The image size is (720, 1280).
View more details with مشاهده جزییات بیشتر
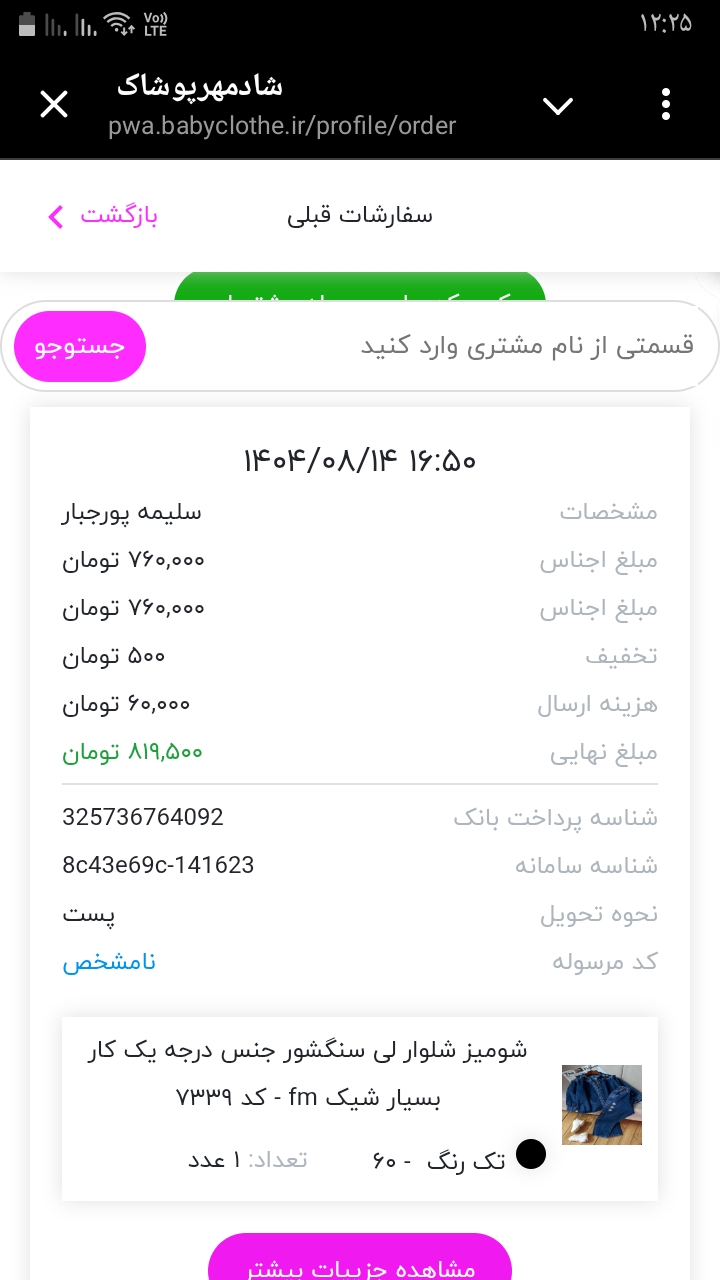point(360,1262)
